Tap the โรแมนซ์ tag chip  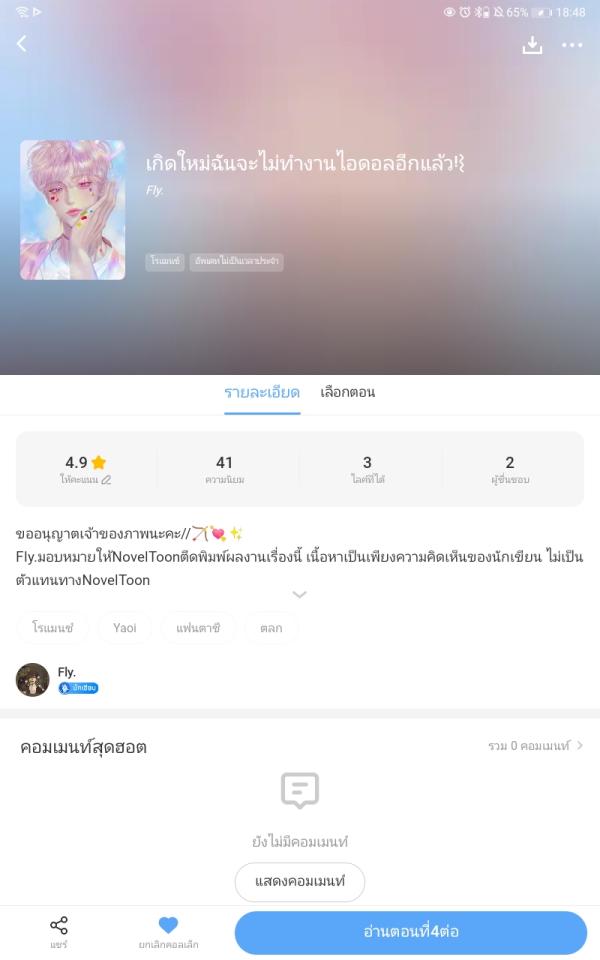(52, 628)
